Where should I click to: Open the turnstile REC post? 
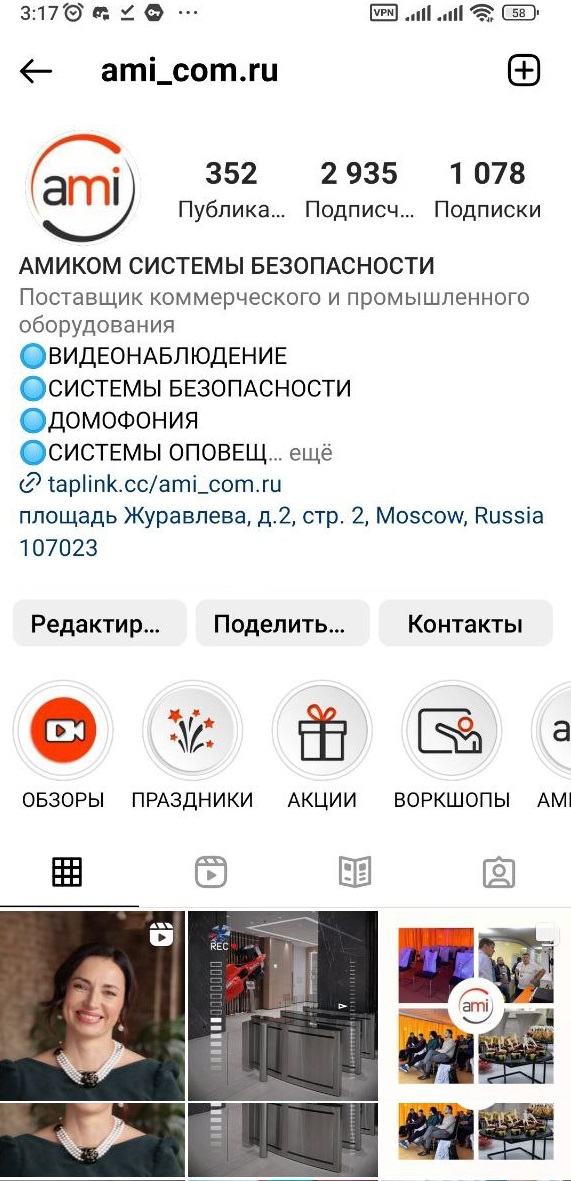pyautogui.click(x=282, y=1006)
